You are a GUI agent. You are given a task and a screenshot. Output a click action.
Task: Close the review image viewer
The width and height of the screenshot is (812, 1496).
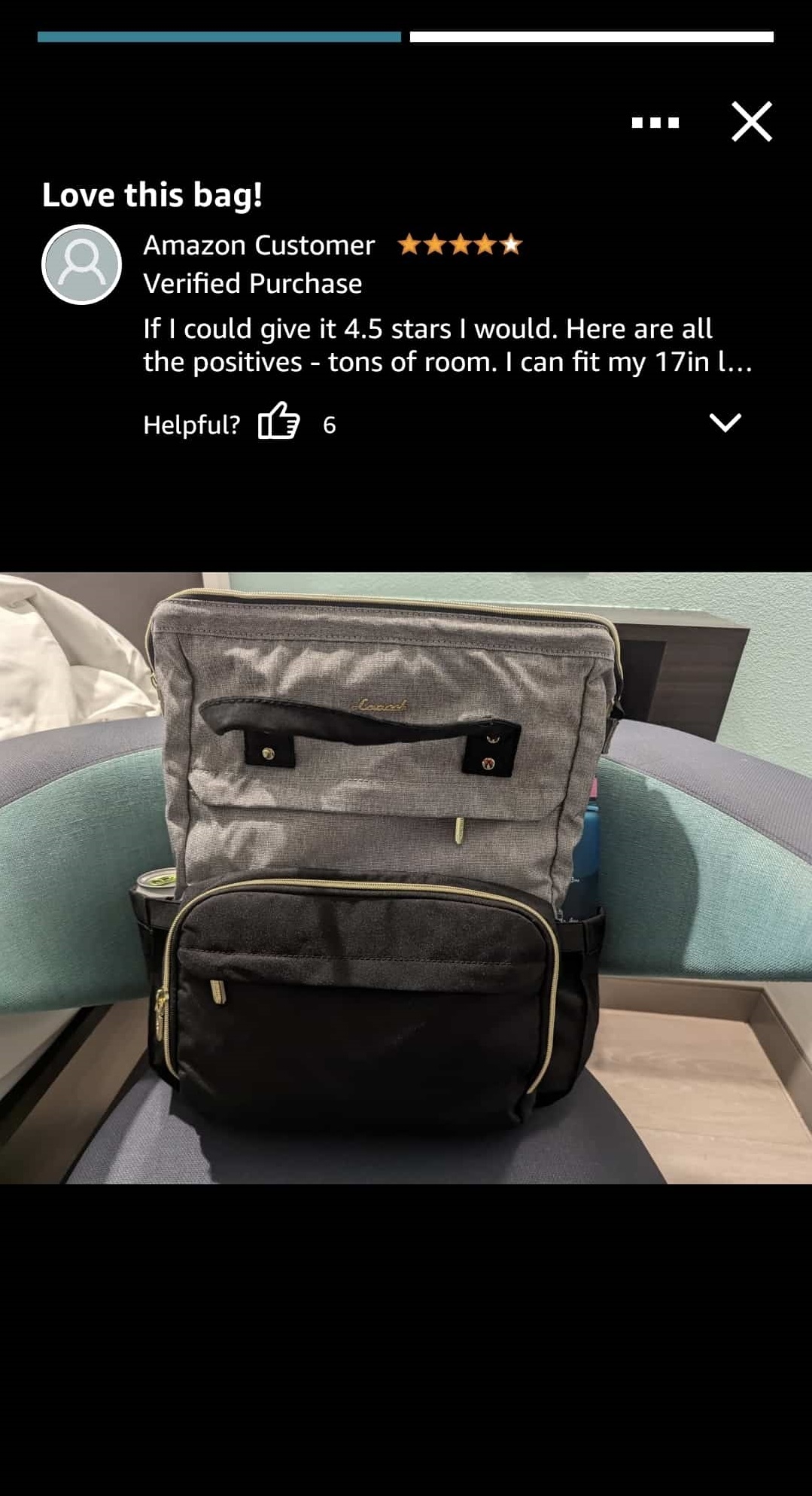[751, 122]
